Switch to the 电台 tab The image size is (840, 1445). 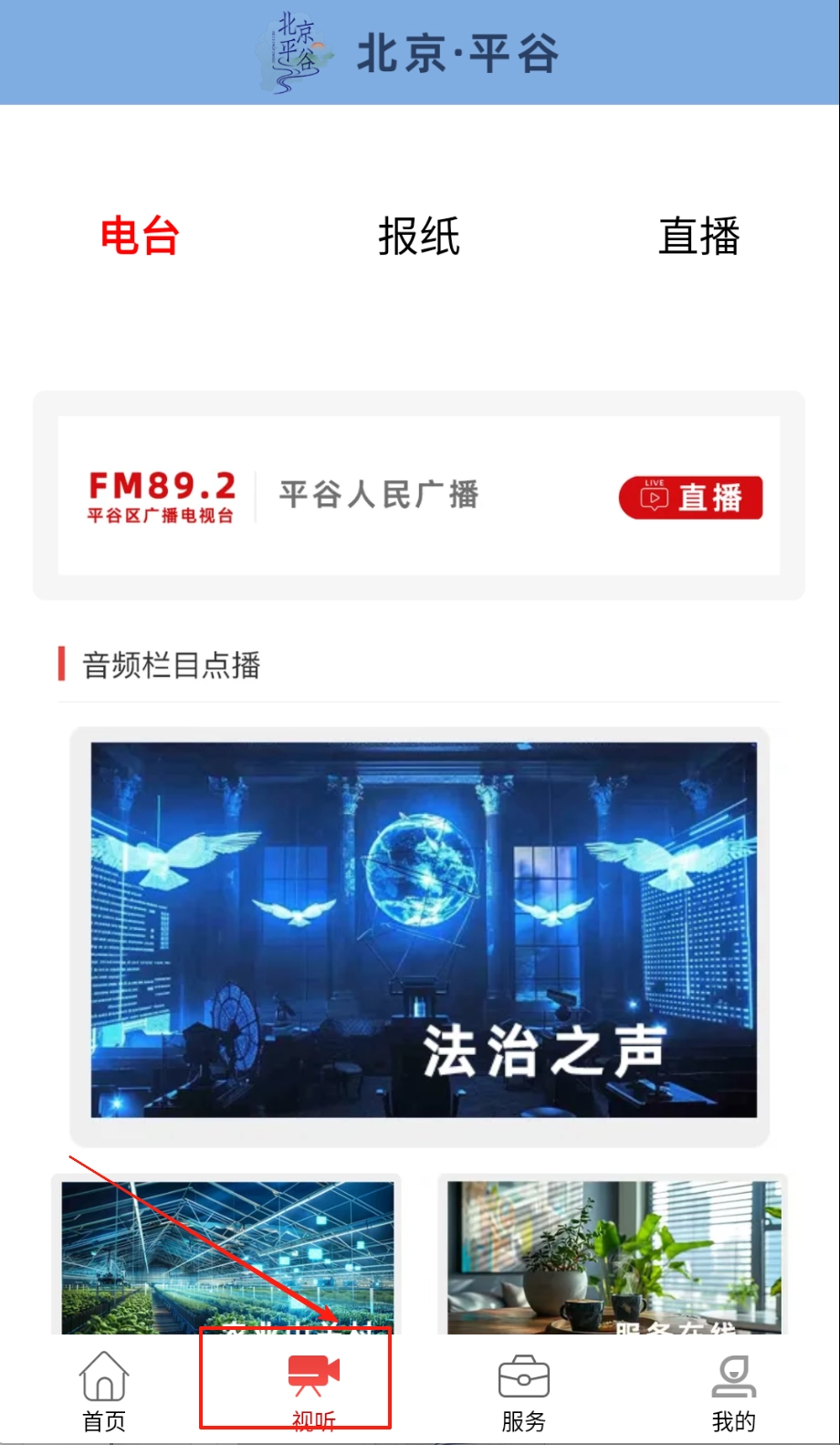click(x=140, y=237)
